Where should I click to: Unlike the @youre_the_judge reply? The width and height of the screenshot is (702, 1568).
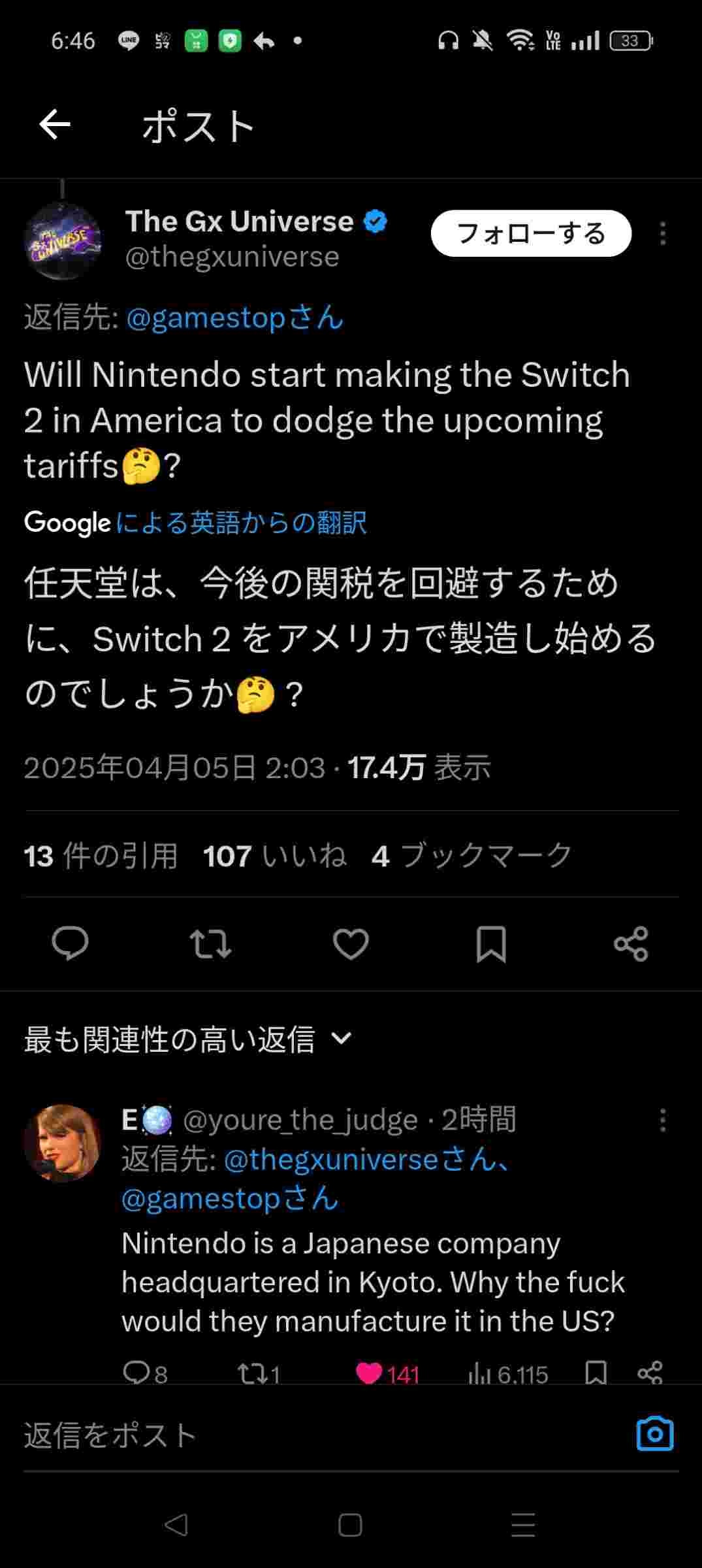(370, 1373)
